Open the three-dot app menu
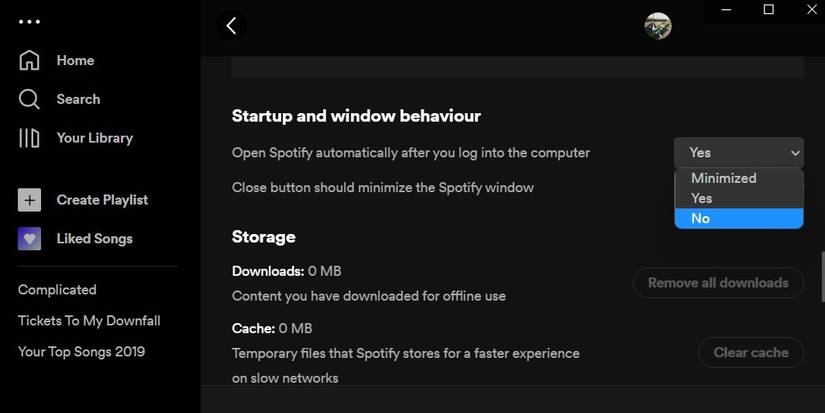 coord(29,21)
